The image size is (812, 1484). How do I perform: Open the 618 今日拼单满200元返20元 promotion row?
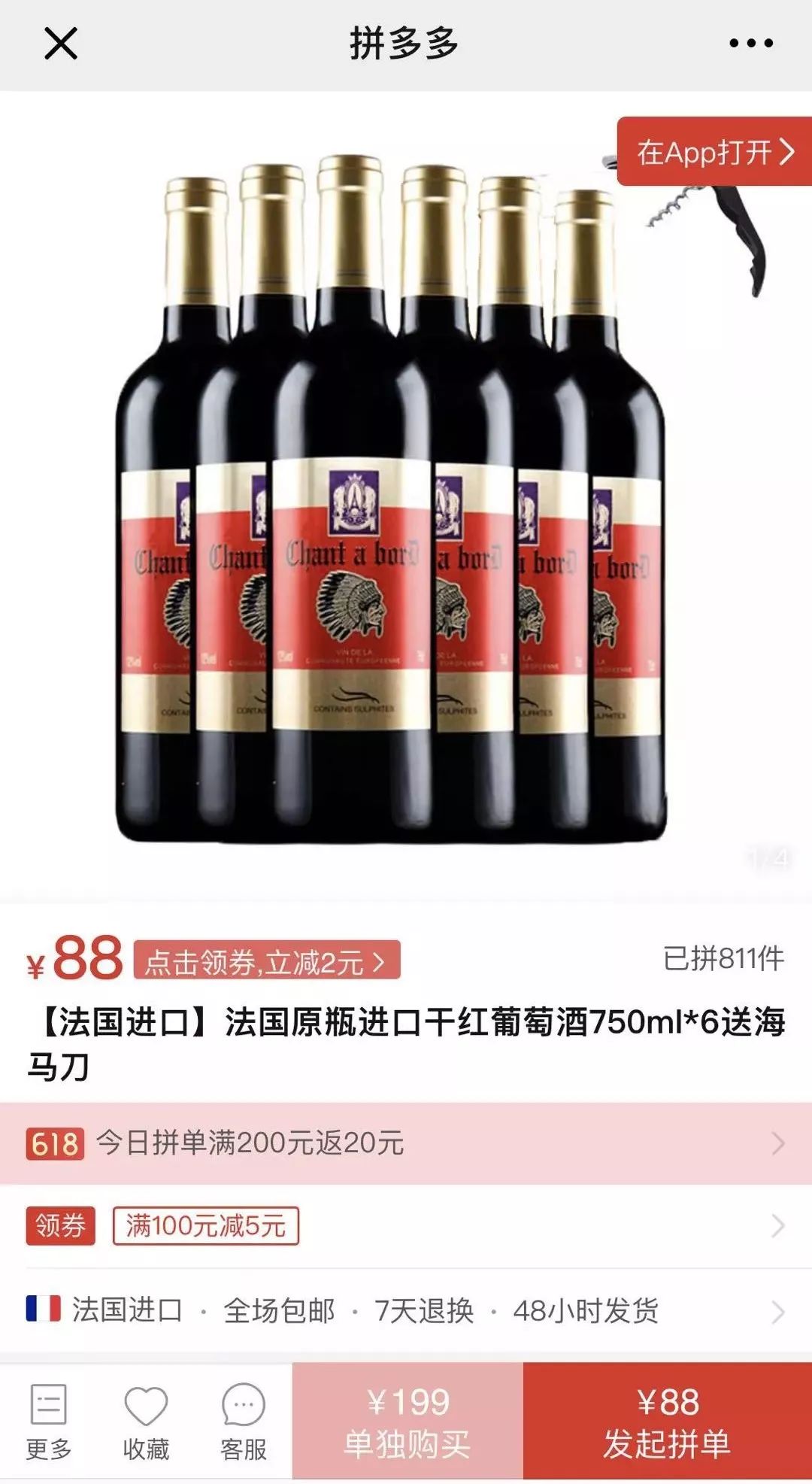(x=406, y=1143)
